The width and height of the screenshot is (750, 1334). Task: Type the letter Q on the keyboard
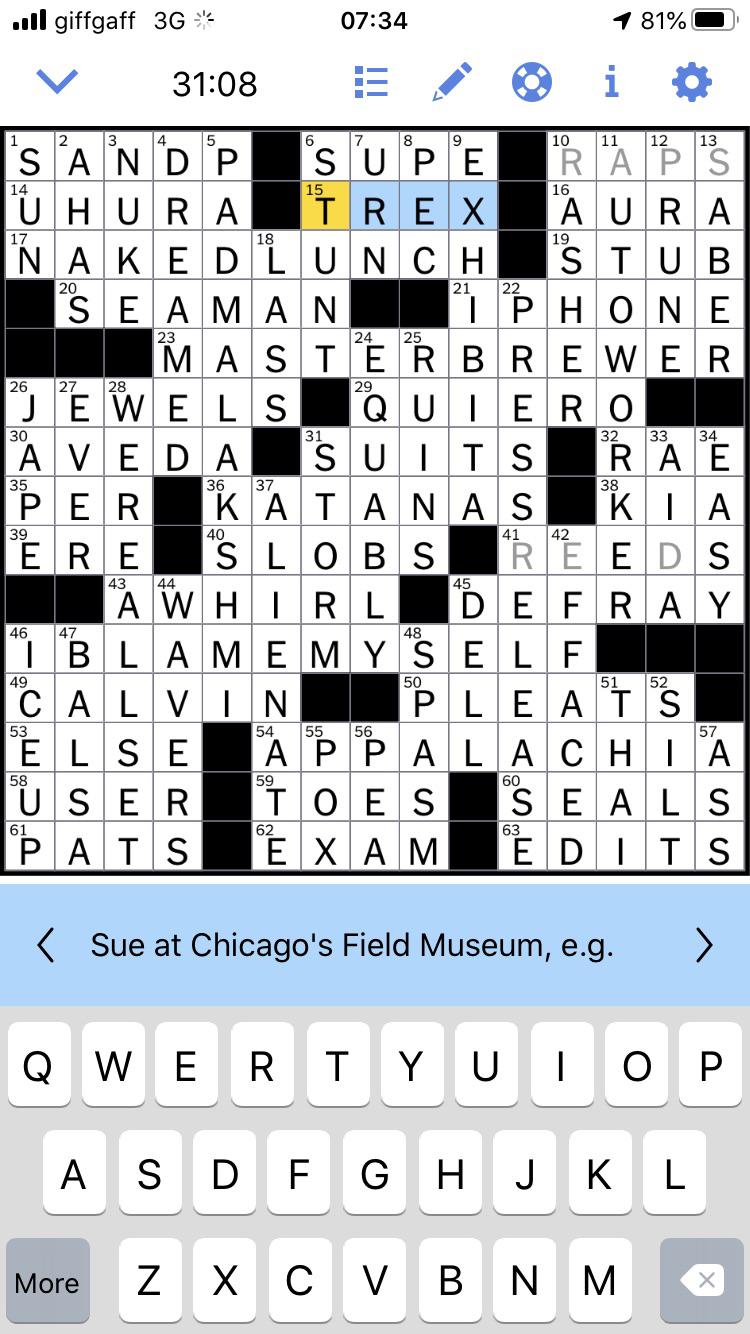click(x=38, y=1066)
